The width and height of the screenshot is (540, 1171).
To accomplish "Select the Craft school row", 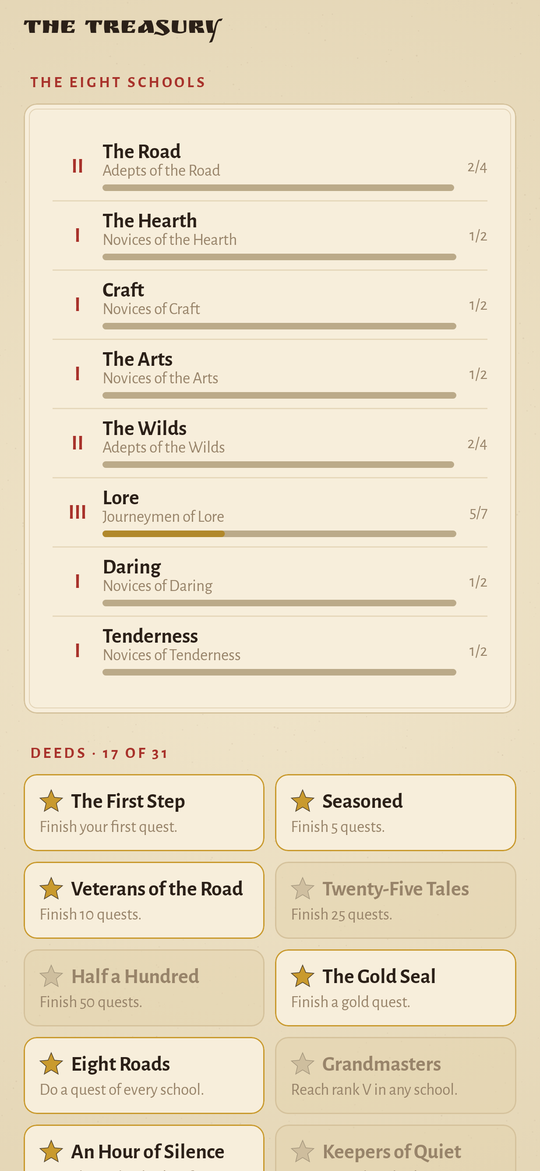I will (270, 305).
